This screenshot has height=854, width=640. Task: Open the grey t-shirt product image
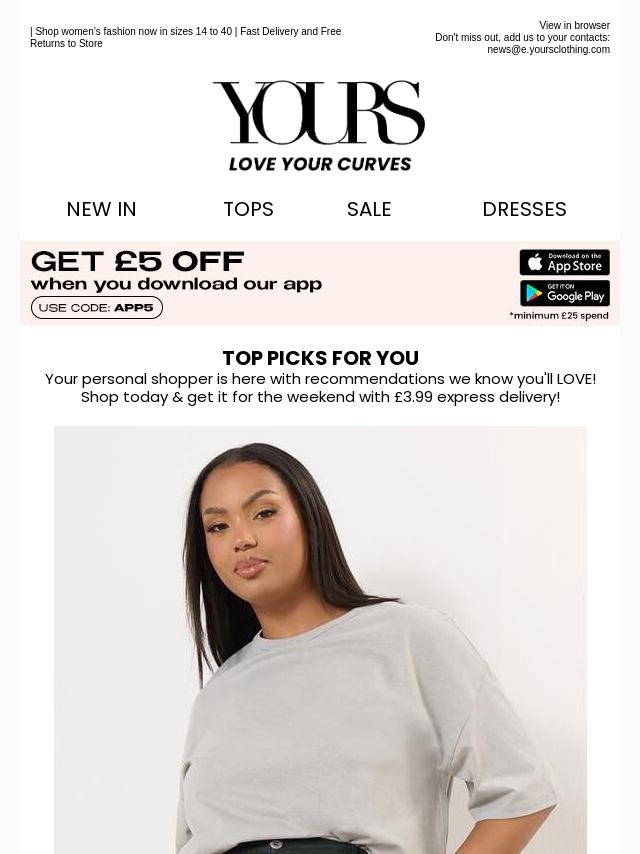320,640
